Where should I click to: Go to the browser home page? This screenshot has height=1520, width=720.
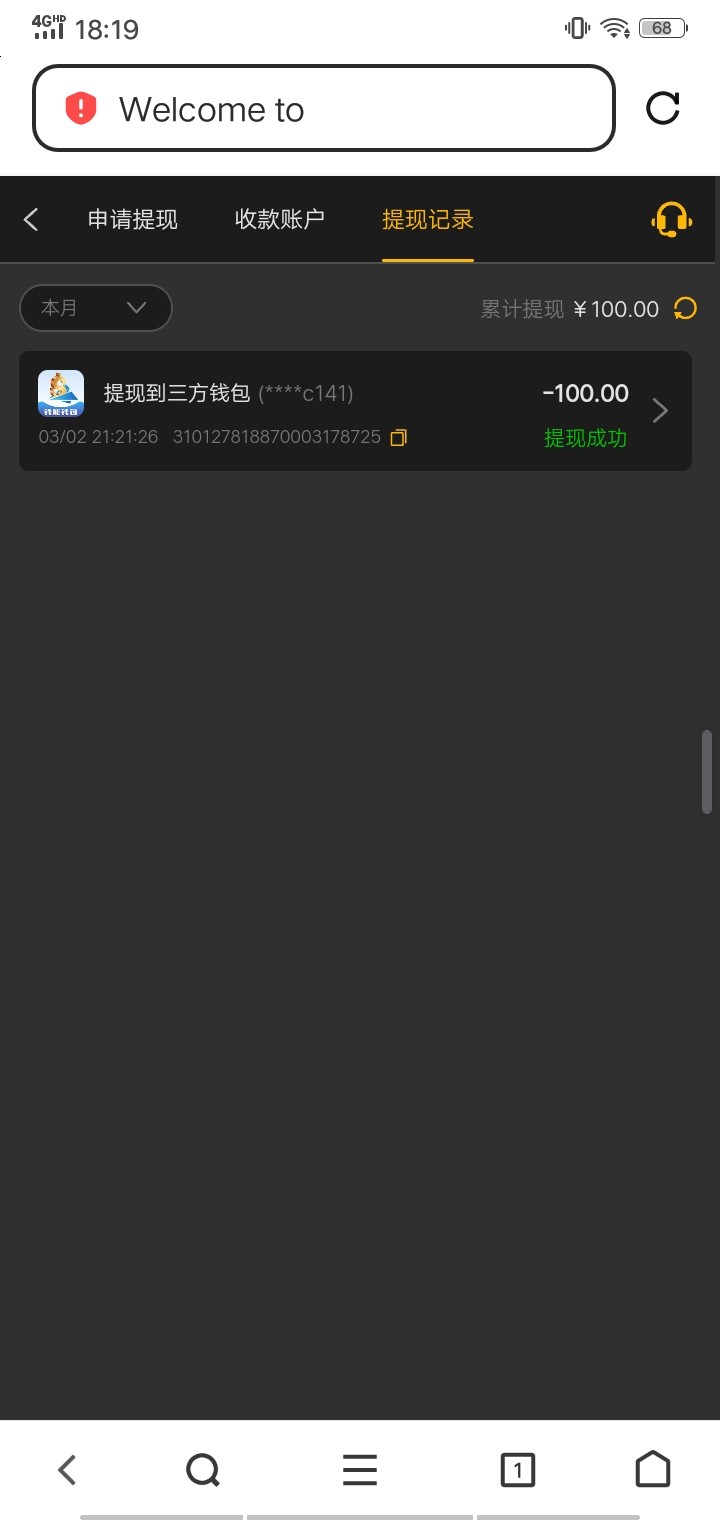click(x=653, y=1469)
